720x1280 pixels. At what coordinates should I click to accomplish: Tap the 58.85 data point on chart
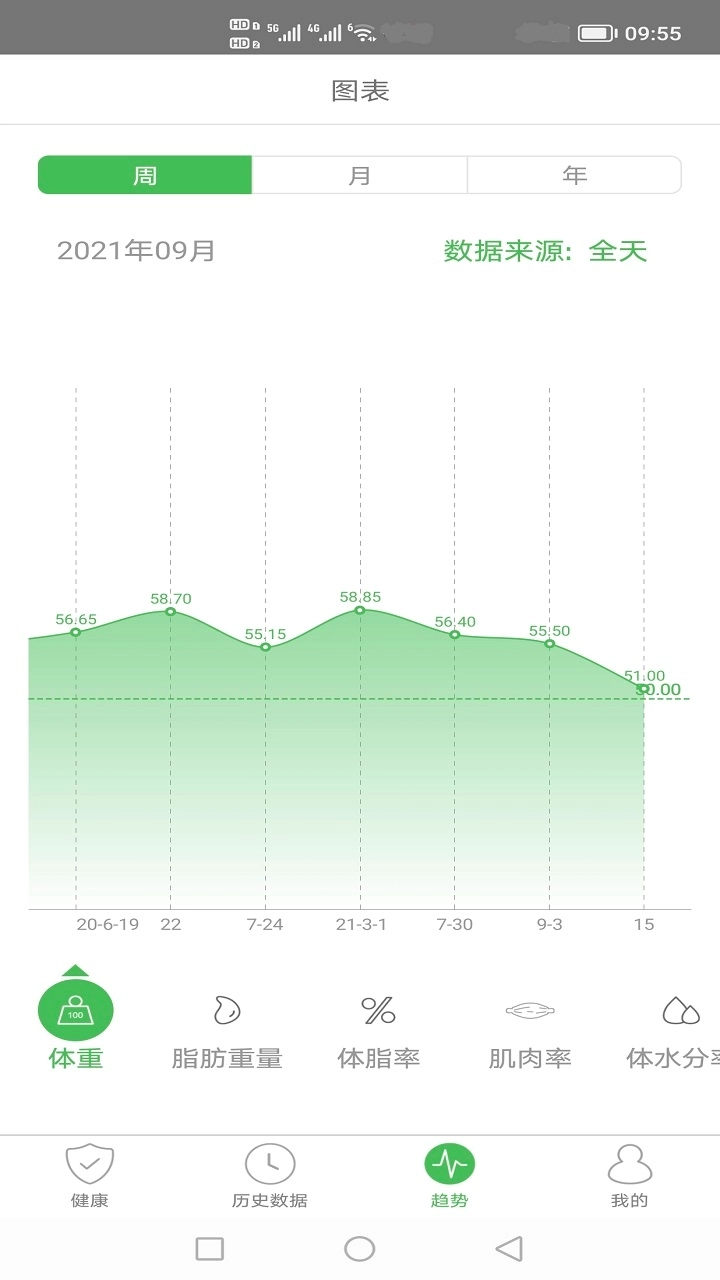pos(360,610)
